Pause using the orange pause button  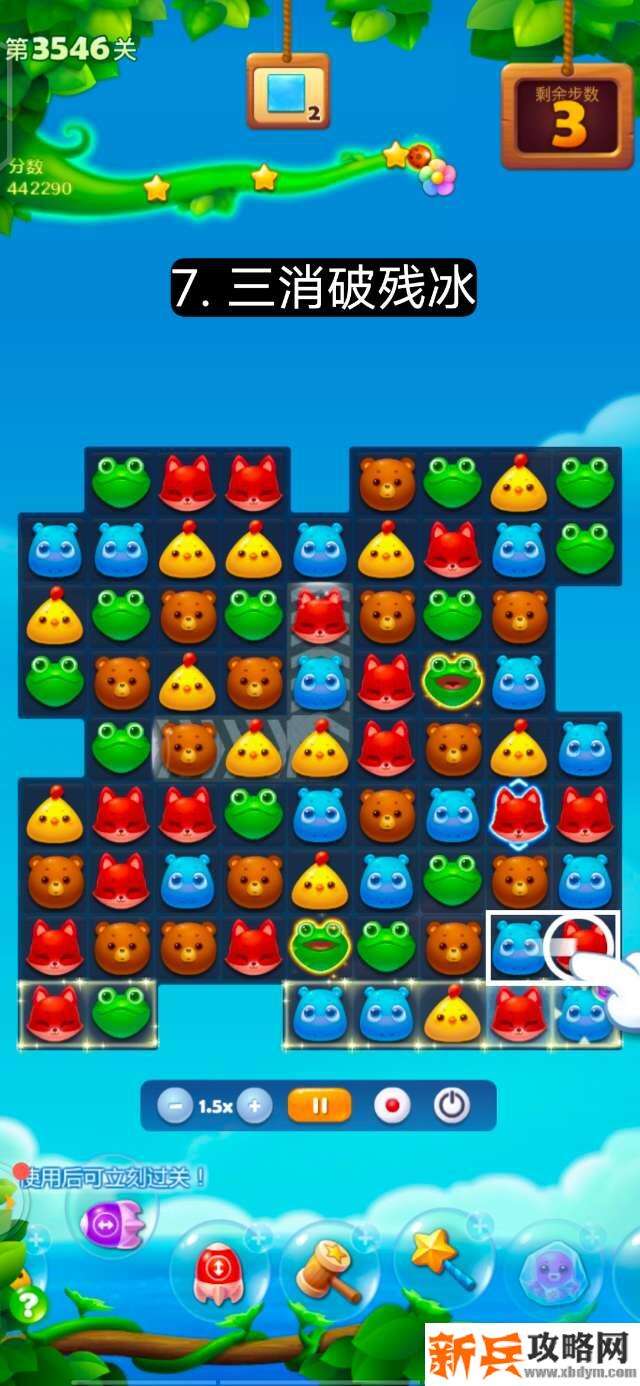point(320,1106)
